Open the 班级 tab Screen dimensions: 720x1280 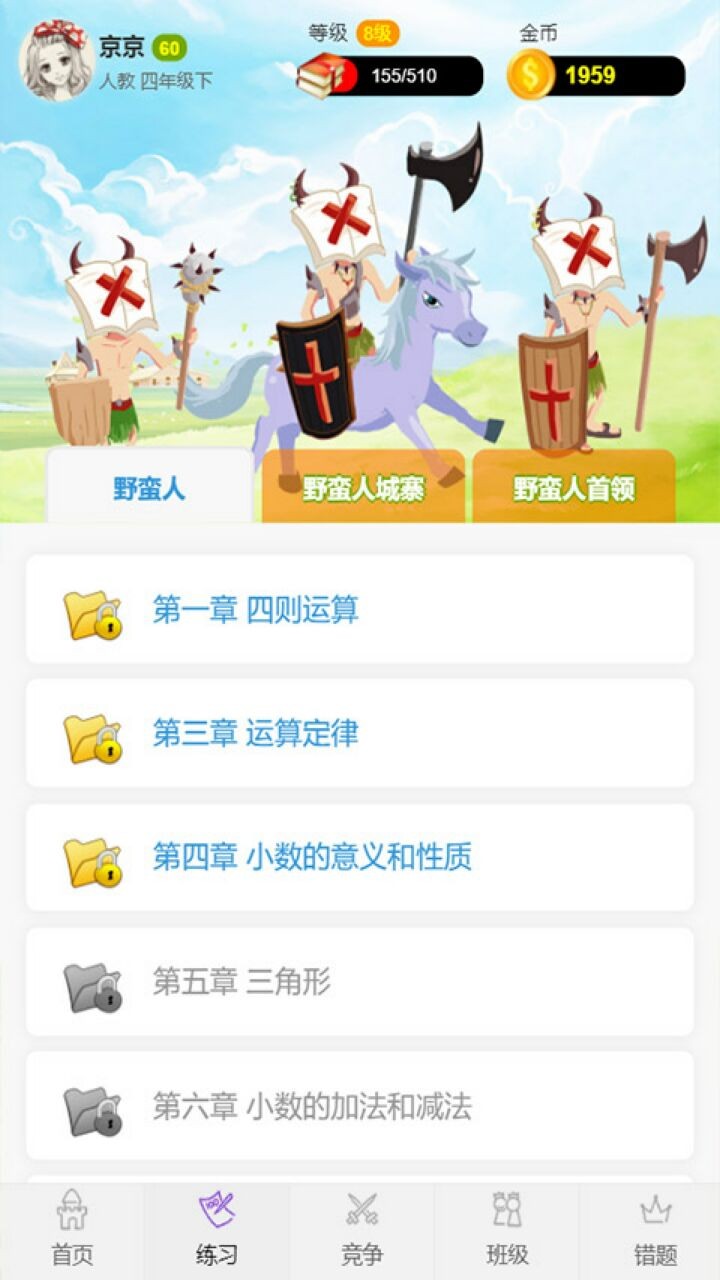point(507,1232)
